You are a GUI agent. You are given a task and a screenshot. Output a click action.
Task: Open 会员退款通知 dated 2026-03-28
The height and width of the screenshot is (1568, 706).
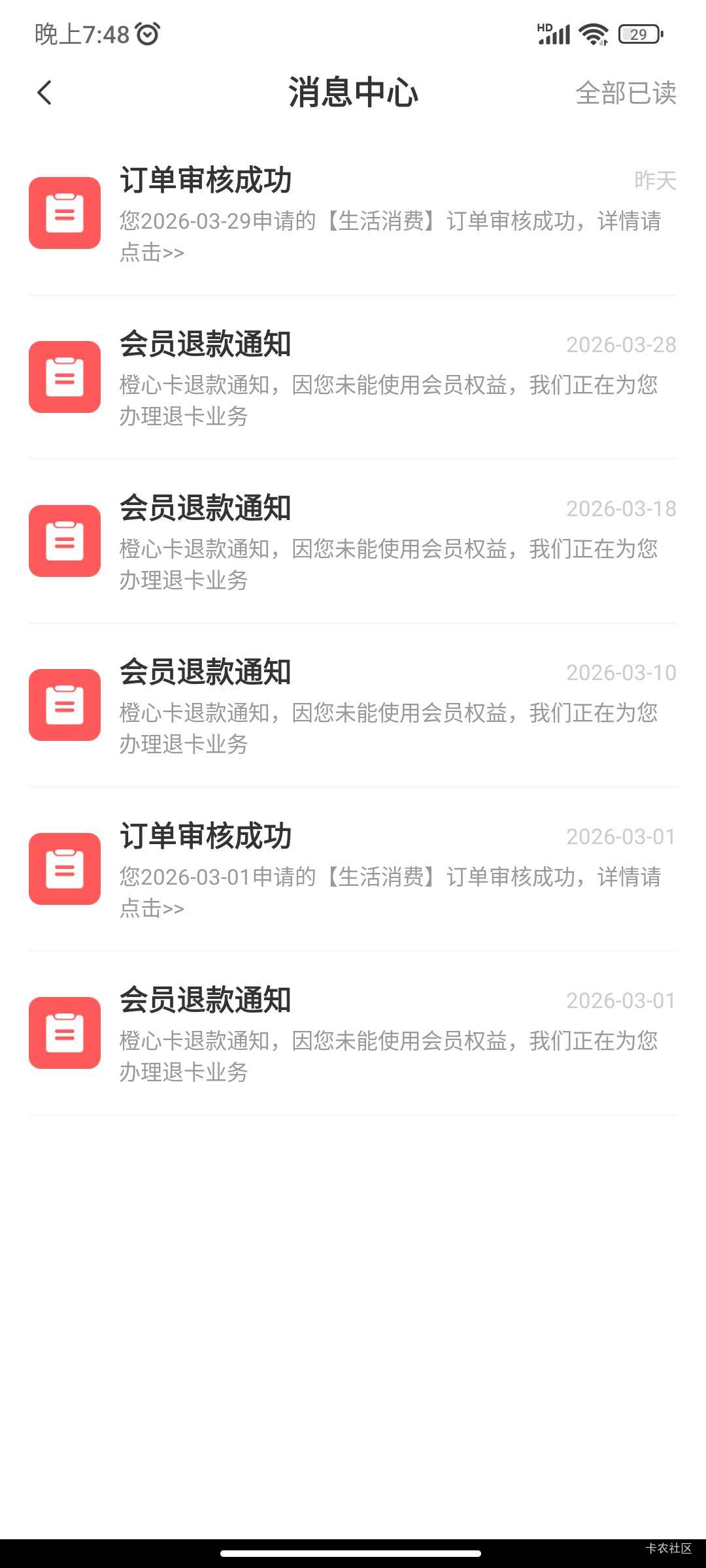tap(353, 378)
